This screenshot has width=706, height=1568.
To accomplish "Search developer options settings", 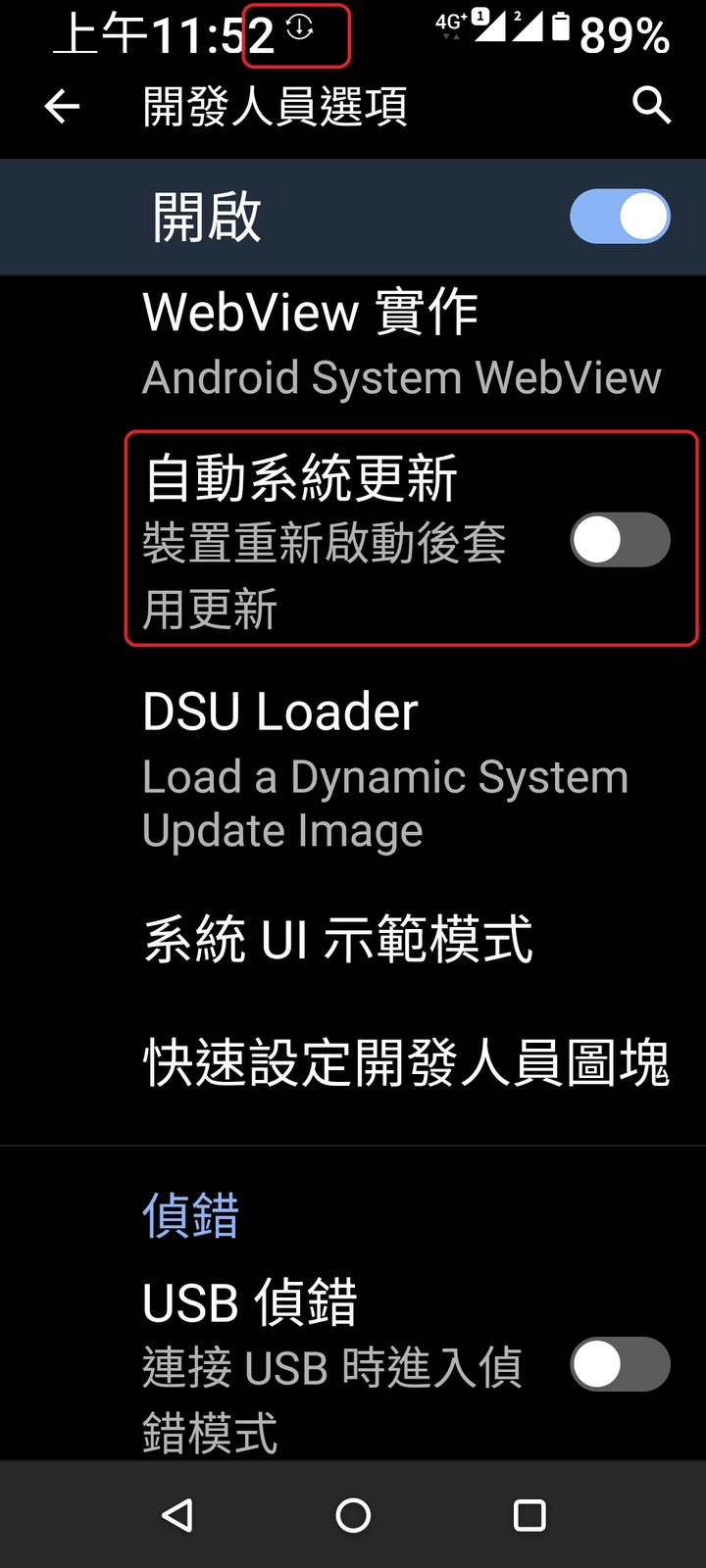I will [x=651, y=104].
